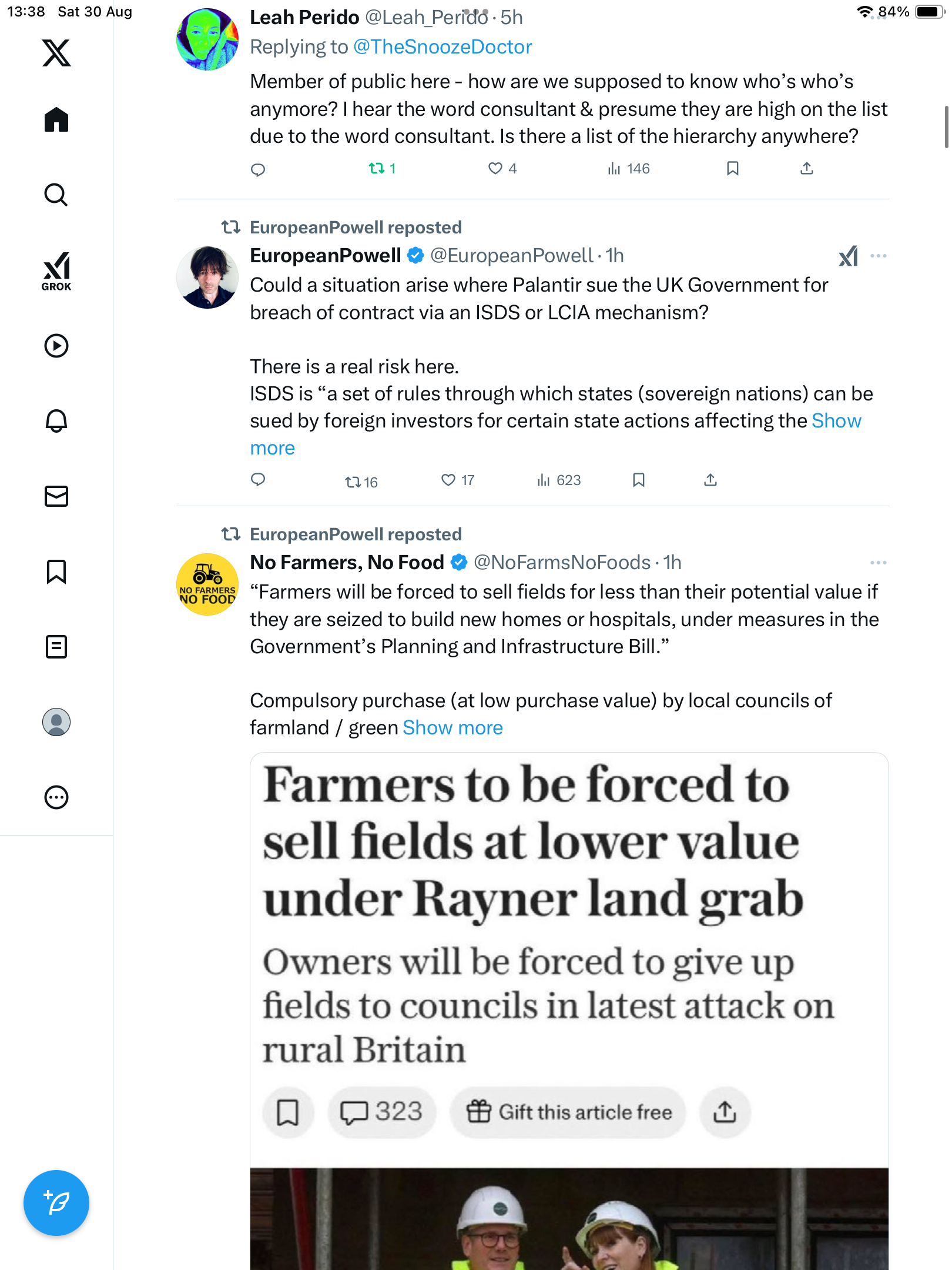The height and width of the screenshot is (1270, 952).
Task: Share EuropeanPowell's Palantir post
Action: pos(710,480)
